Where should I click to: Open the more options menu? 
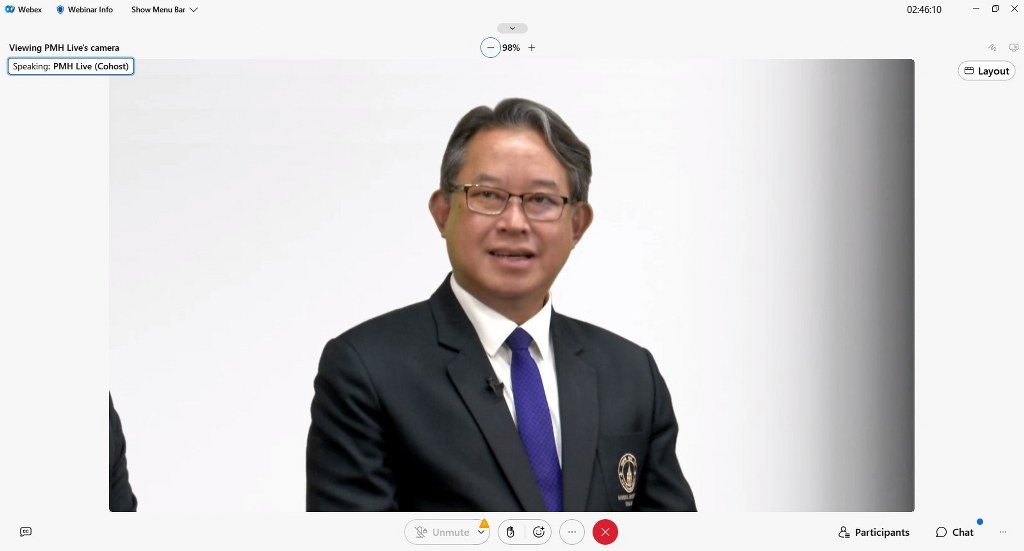(572, 532)
